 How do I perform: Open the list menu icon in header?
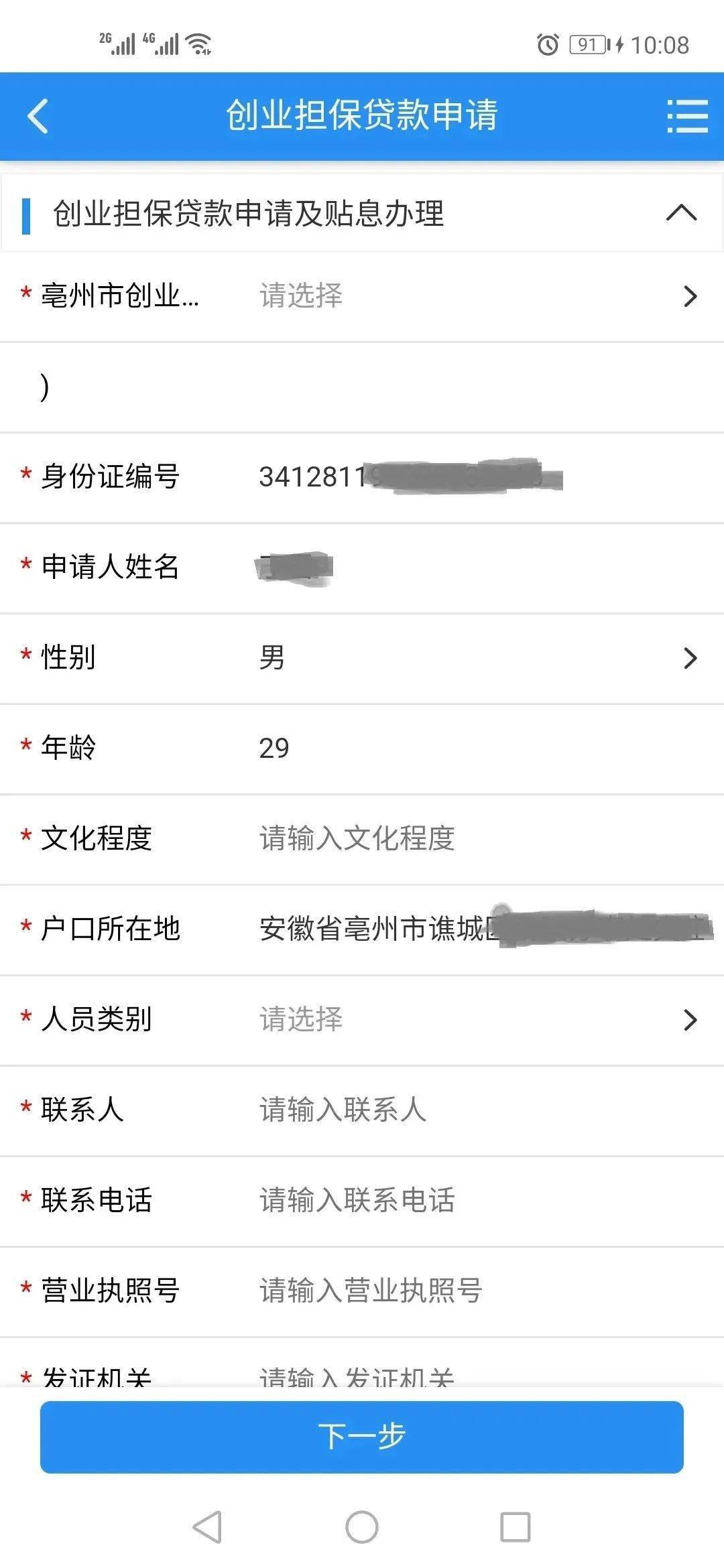(687, 116)
